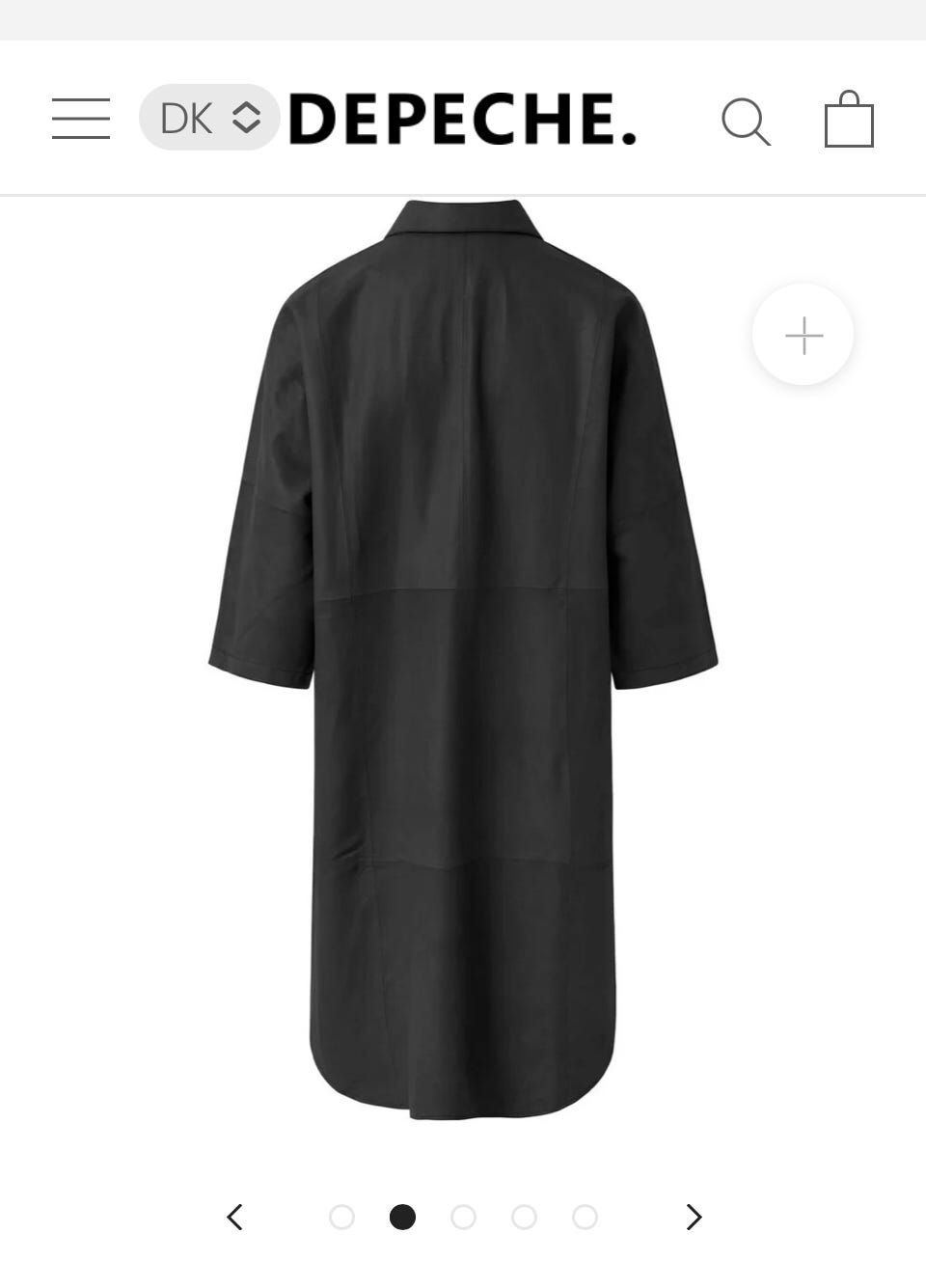Open the black shirt dress photo

click(x=463, y=656)
